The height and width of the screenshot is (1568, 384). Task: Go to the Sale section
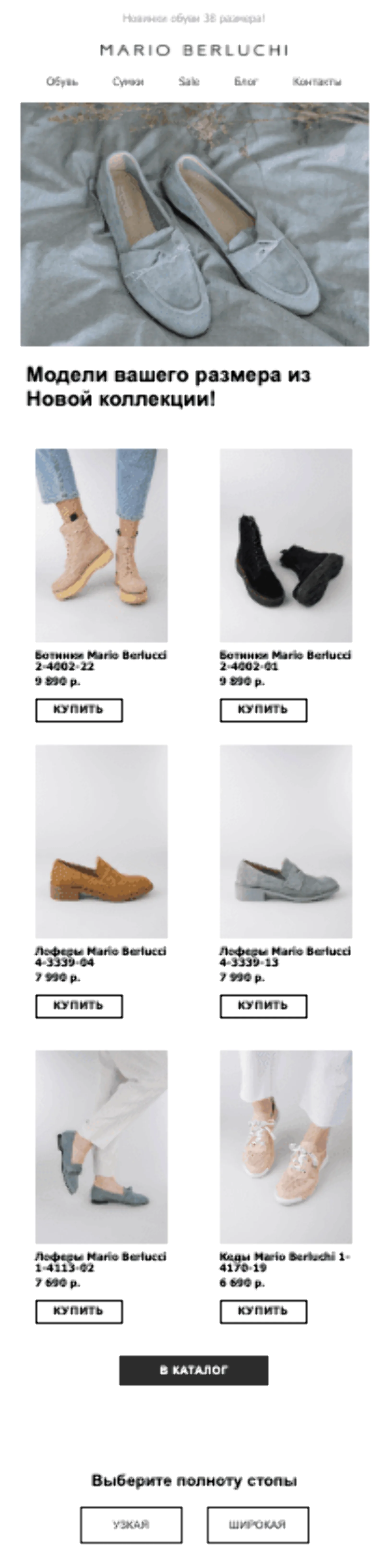(x=188, y=82)
